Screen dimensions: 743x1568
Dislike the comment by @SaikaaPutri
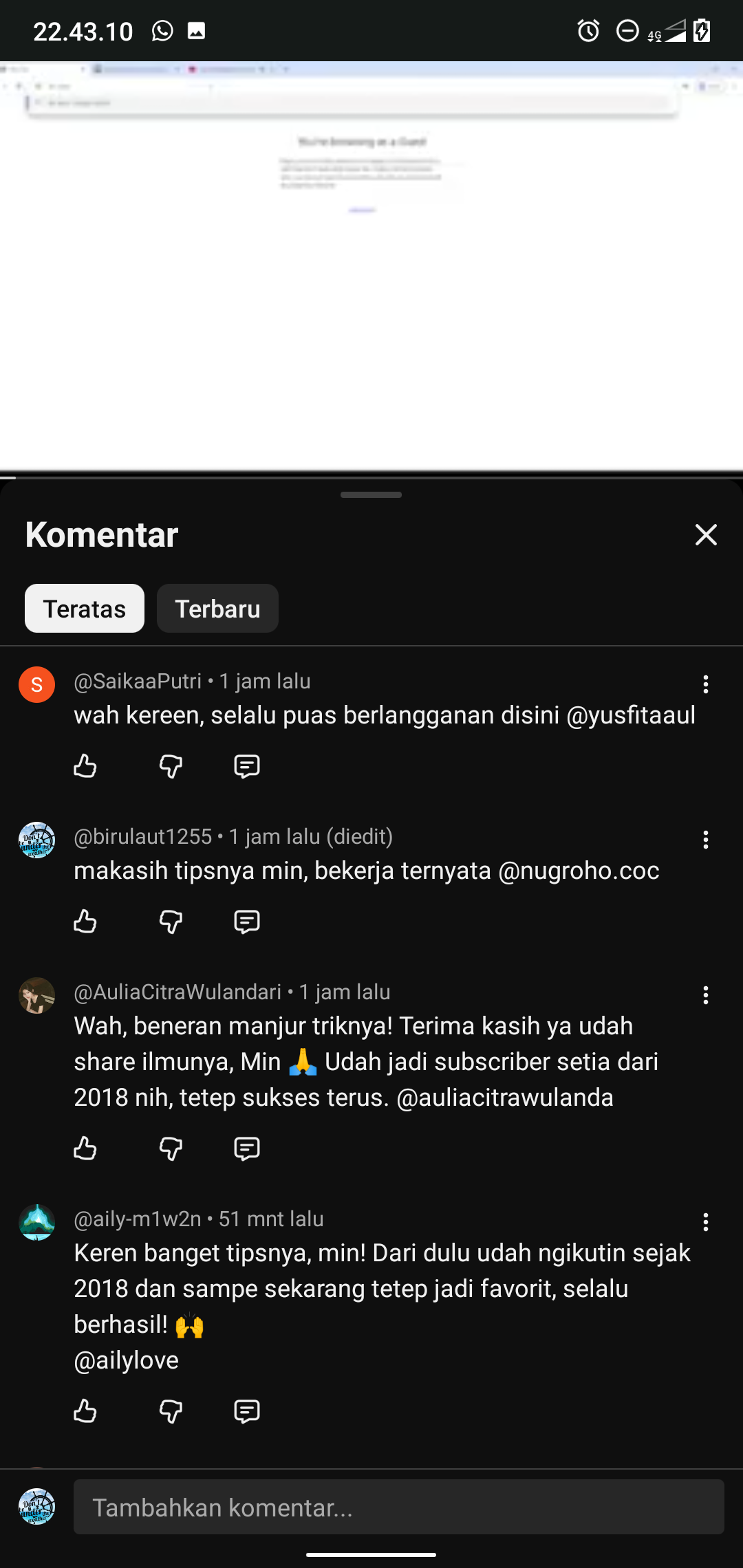pyautogui.click(x=171, y=766)
